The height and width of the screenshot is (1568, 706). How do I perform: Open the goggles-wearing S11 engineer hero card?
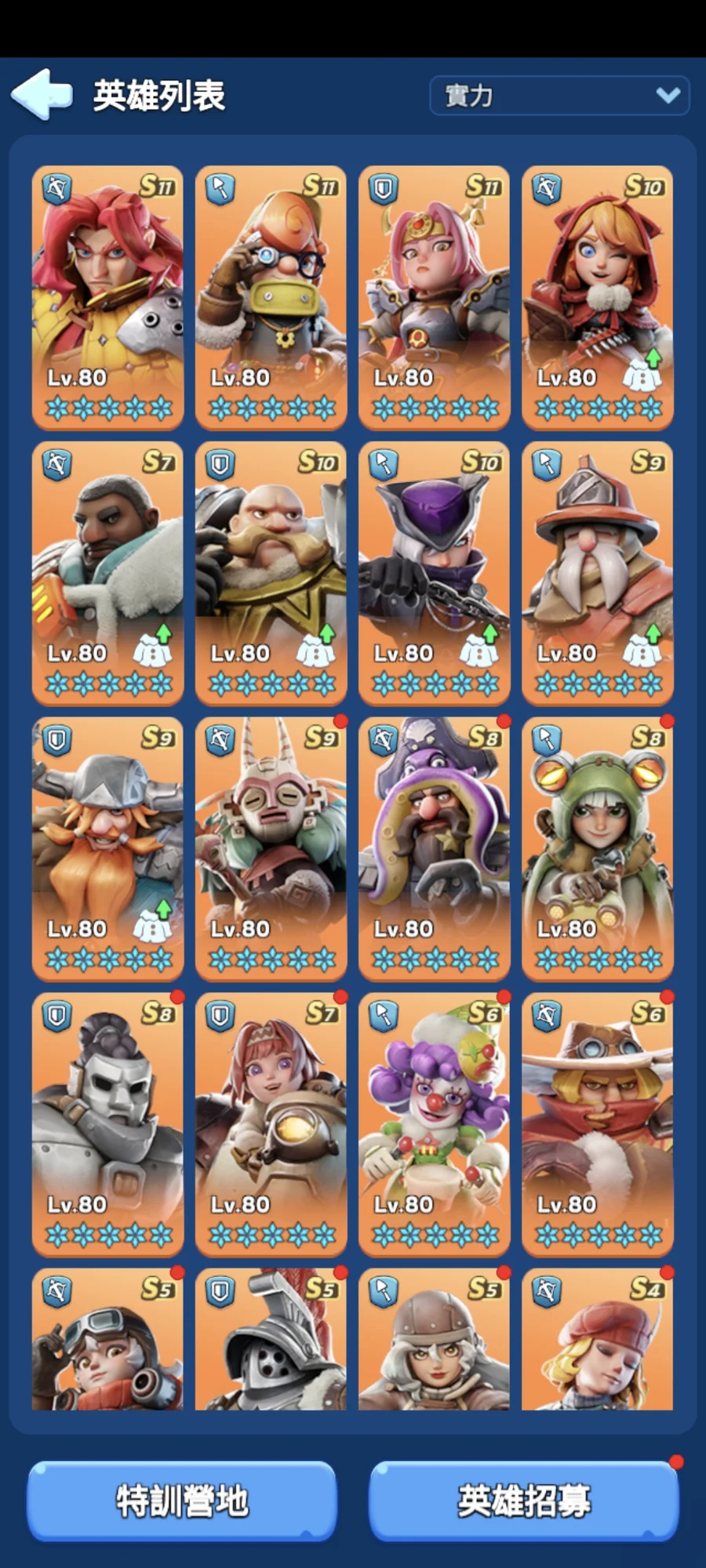[271, 298]
